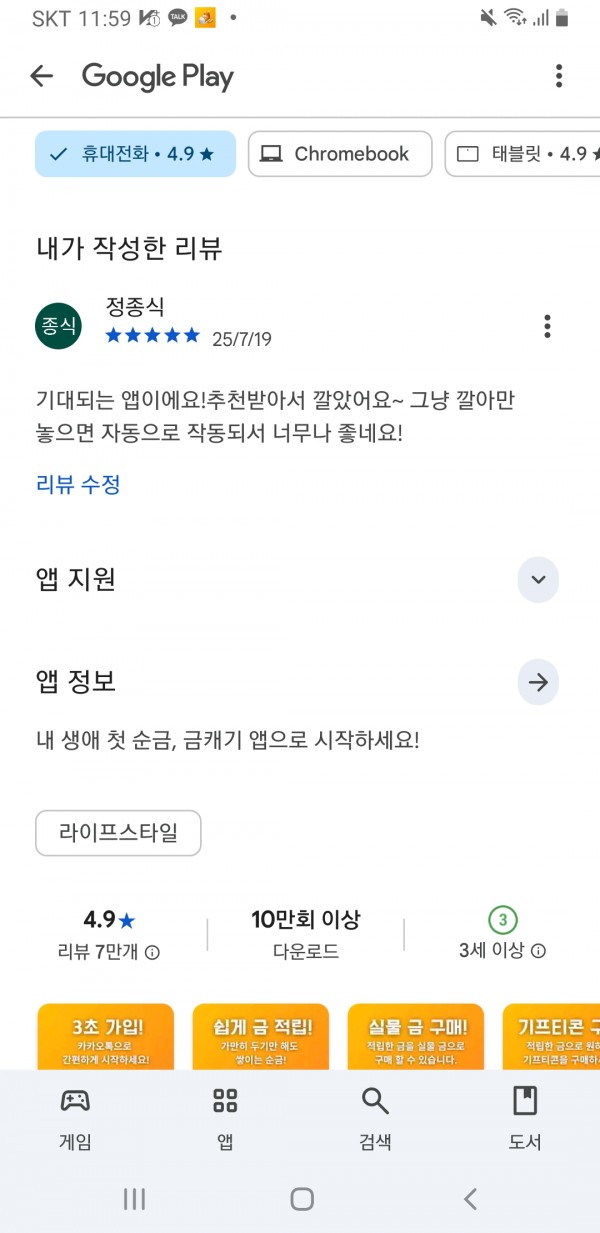This screenshot has width=600, height=1233.
Task: Switch to the 앱 tab
Action: [x=225, y=1118]
